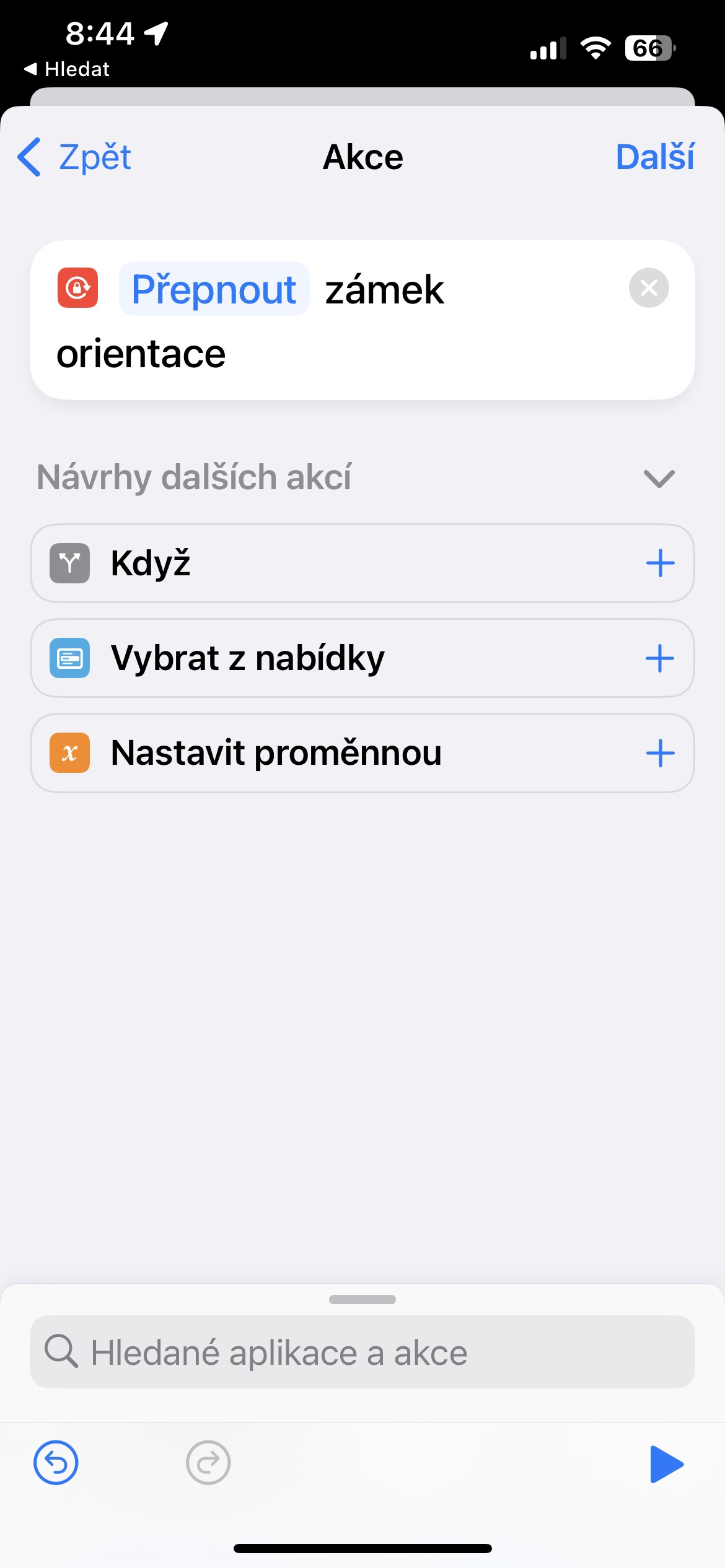Continue by tapping Další

tap(655, 157)
